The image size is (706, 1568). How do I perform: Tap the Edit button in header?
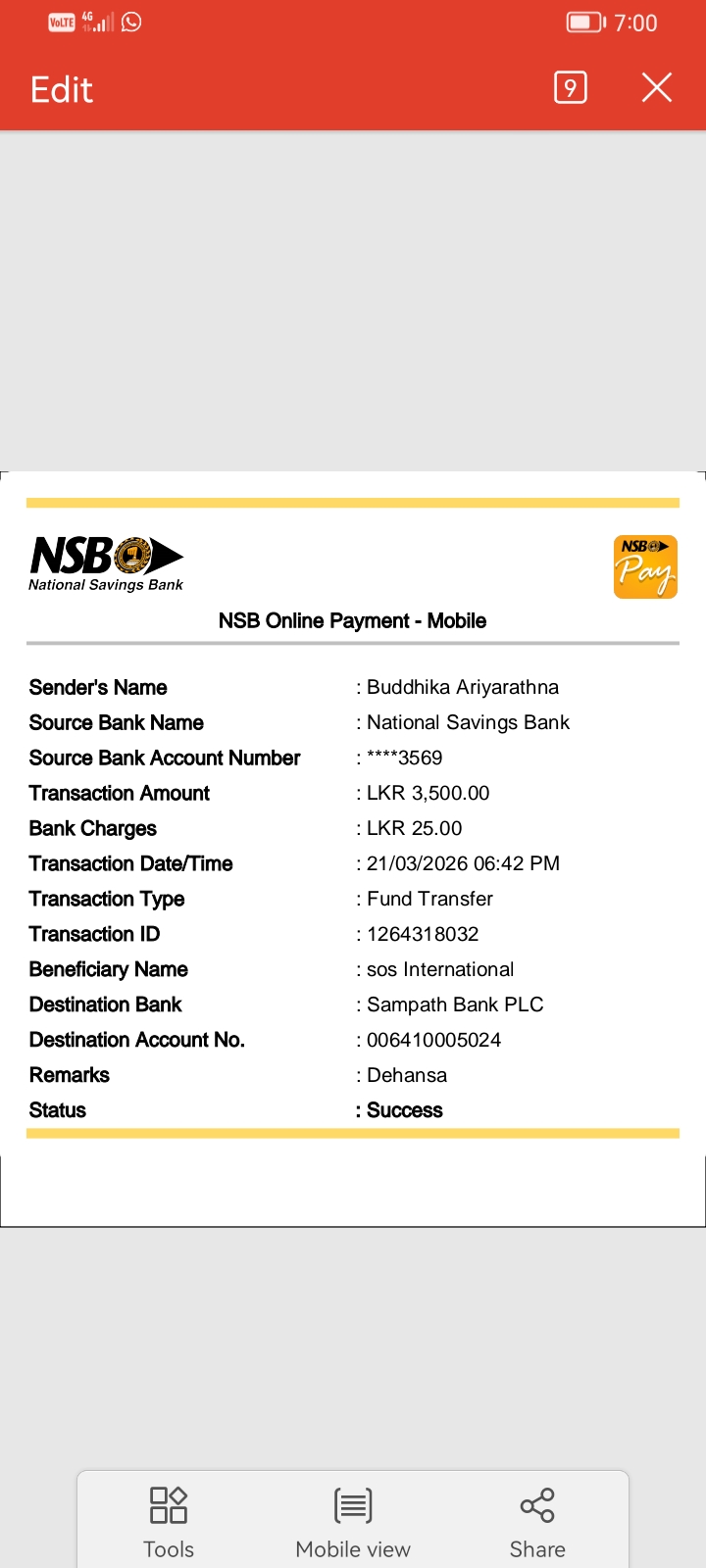pos(62,89)
